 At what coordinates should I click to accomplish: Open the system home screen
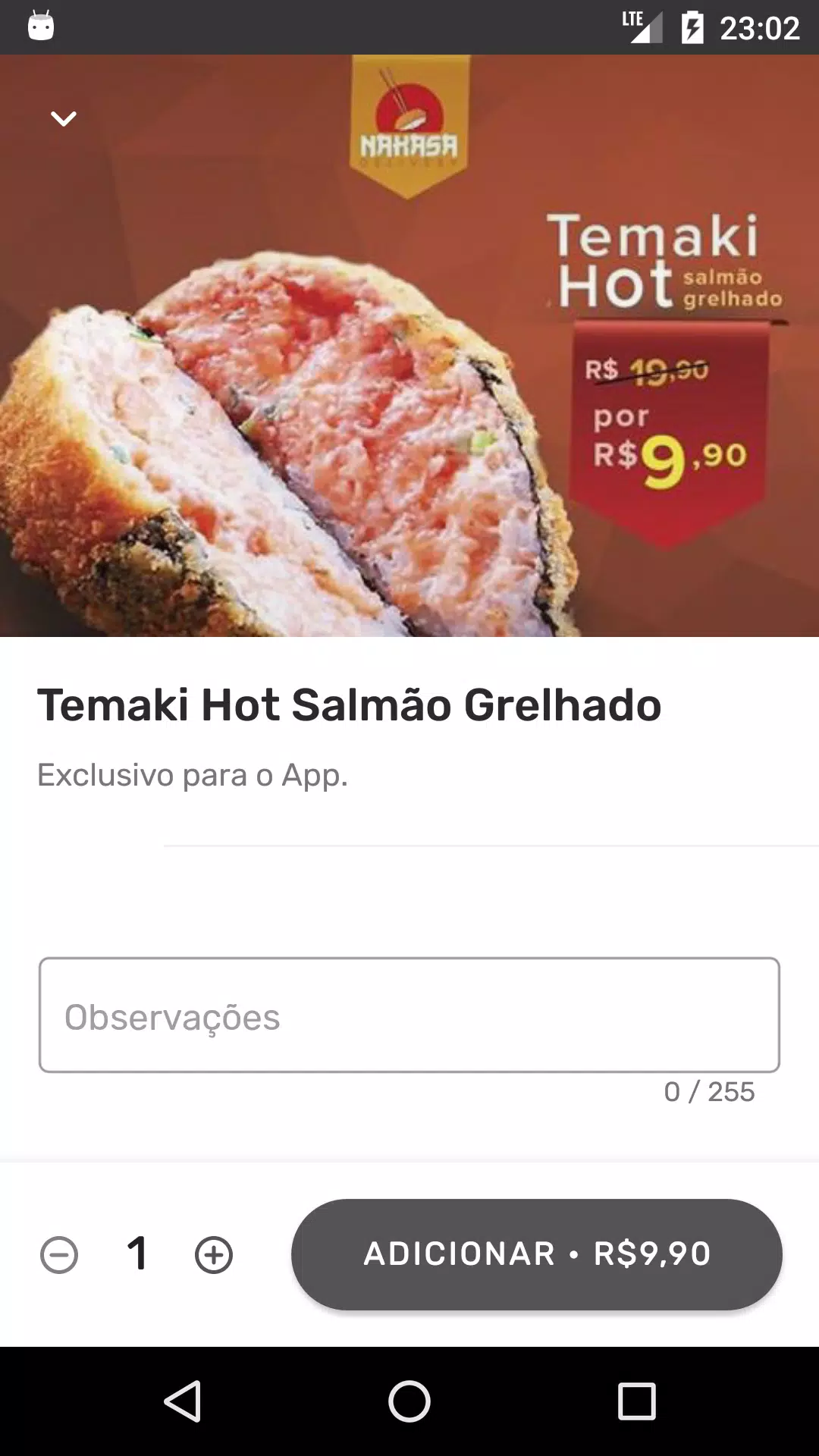point(409,1401)
